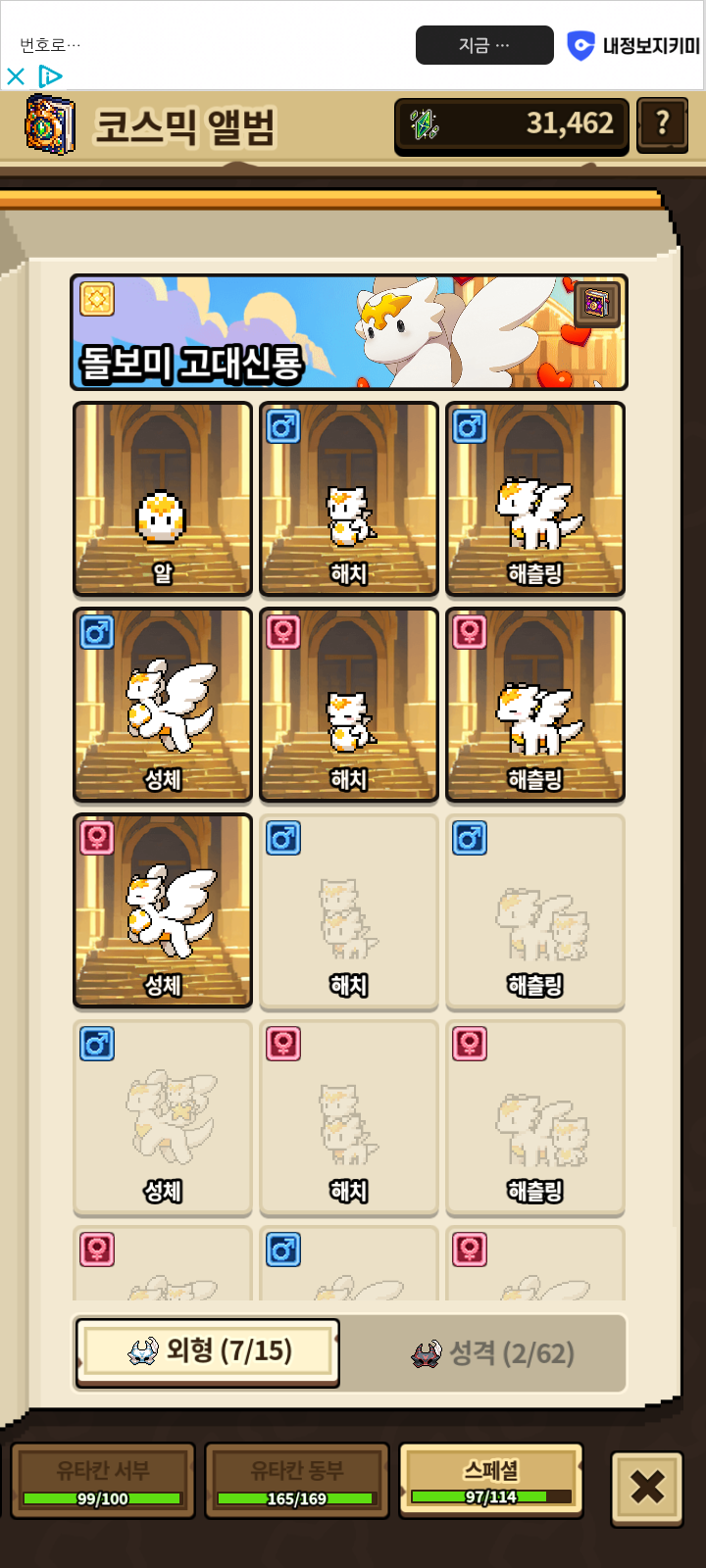Select the 외형 (7/15) tab
706x1568 pixels.
(x=208, y=1352)
